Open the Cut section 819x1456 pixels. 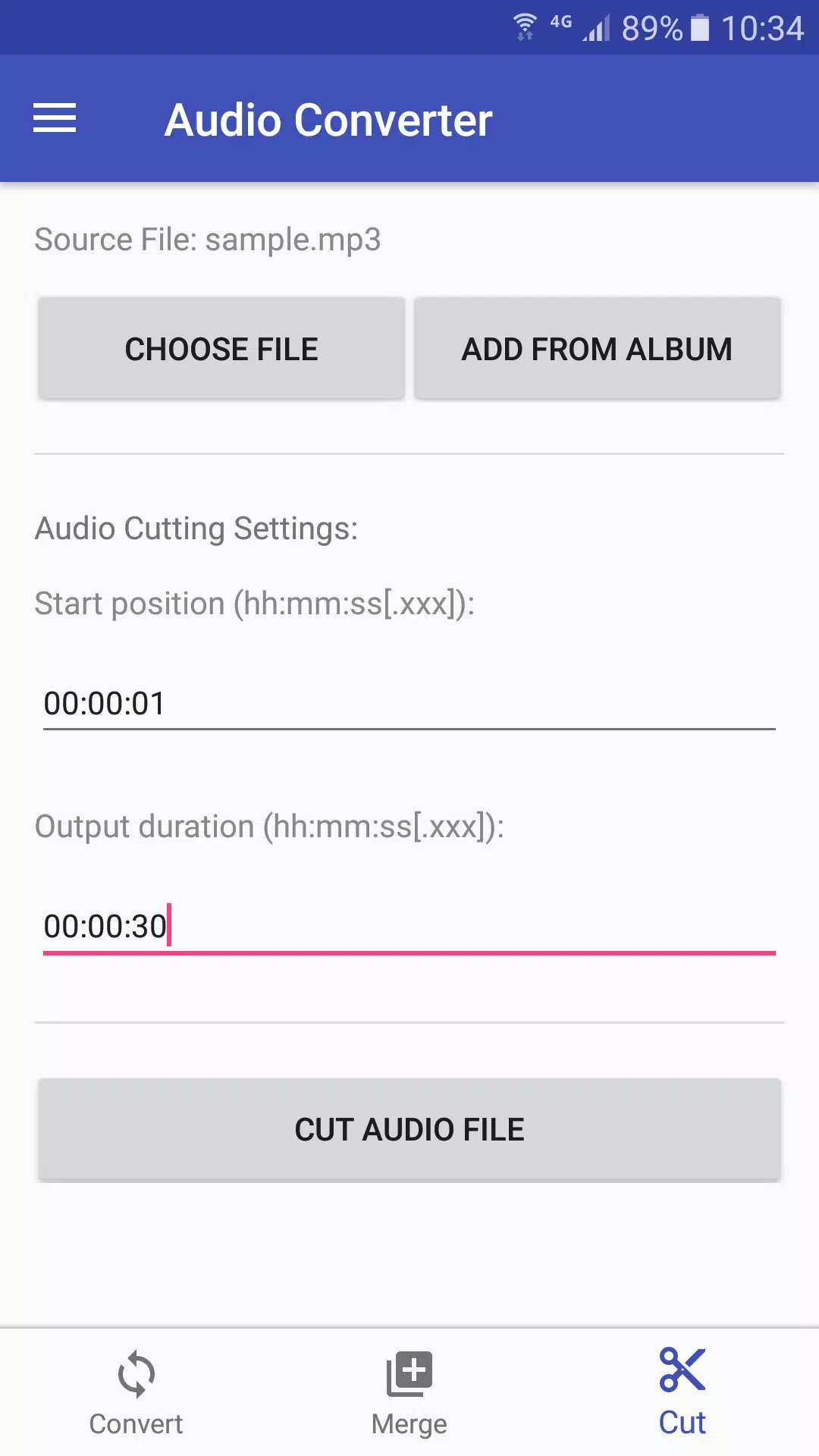click(681, 1395)
